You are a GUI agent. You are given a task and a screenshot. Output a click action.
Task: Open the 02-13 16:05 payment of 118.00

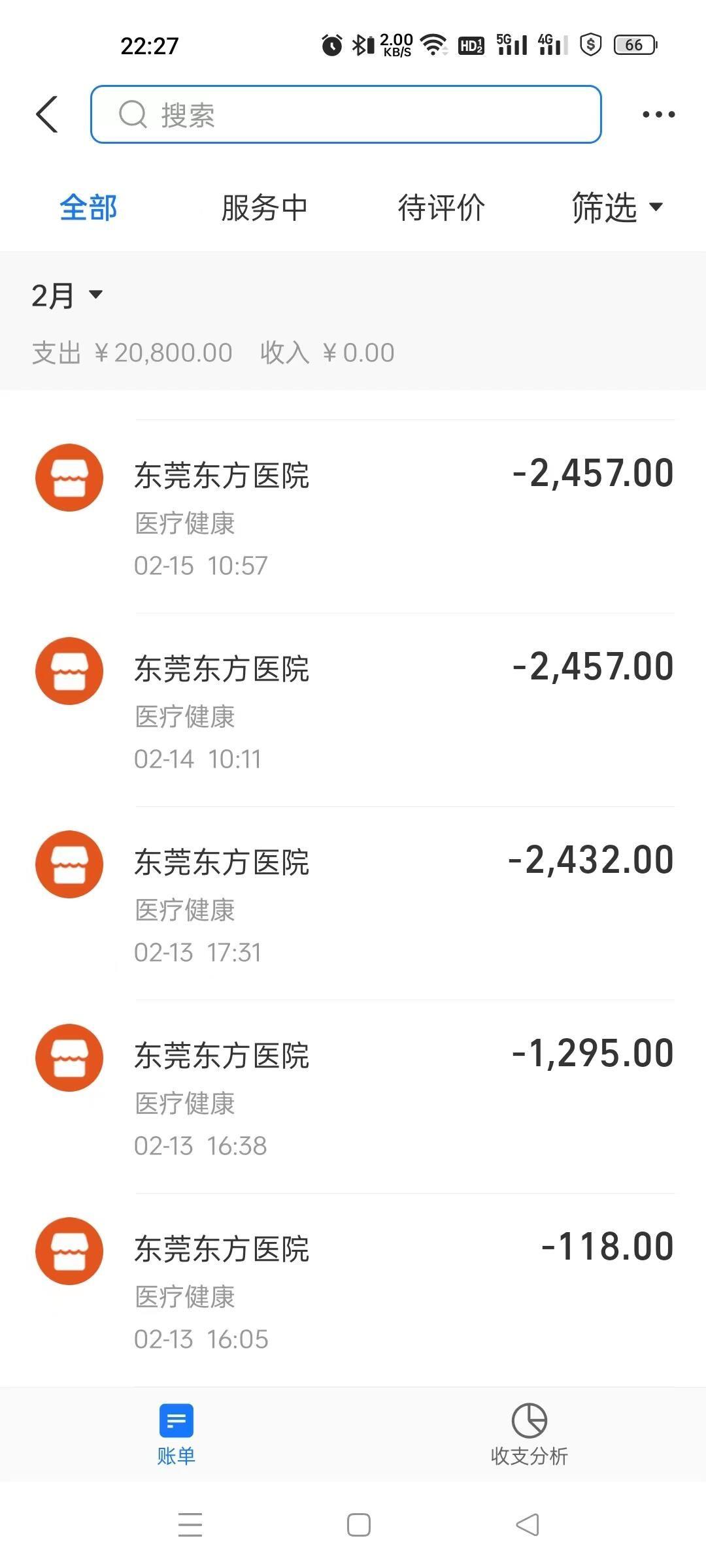(x=353, y=1290)
